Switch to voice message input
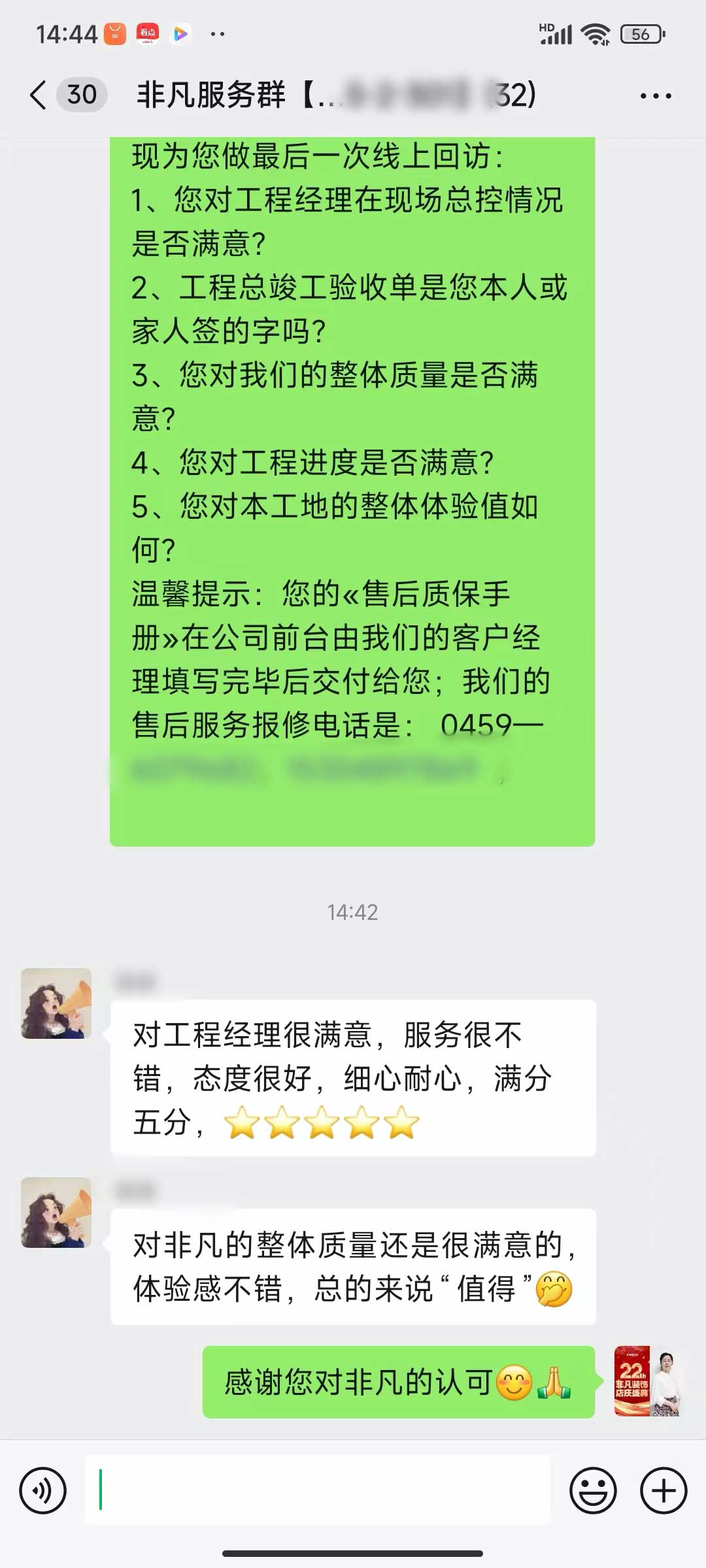706x1568 pixels. coord(43,1490)
